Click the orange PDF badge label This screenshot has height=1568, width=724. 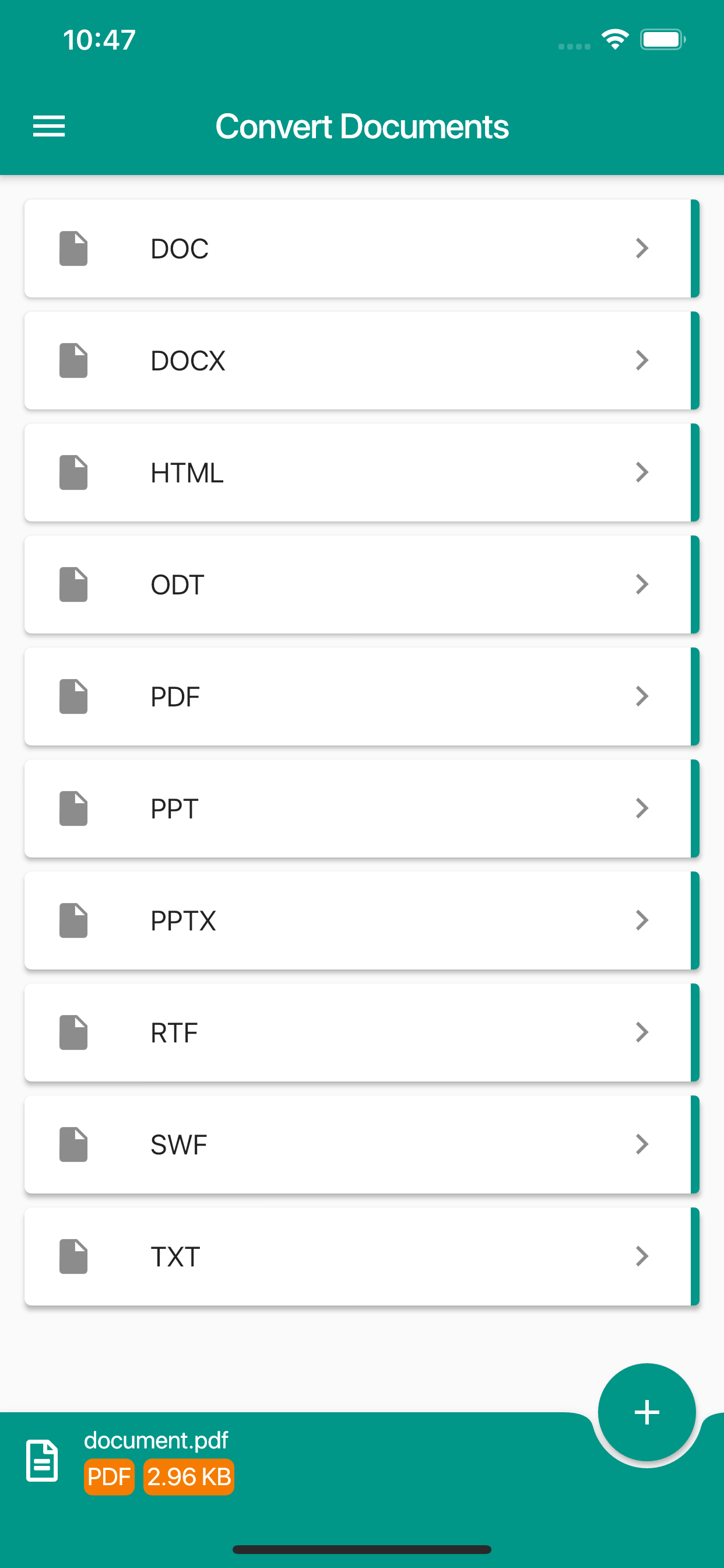[x=109, y=1476]
